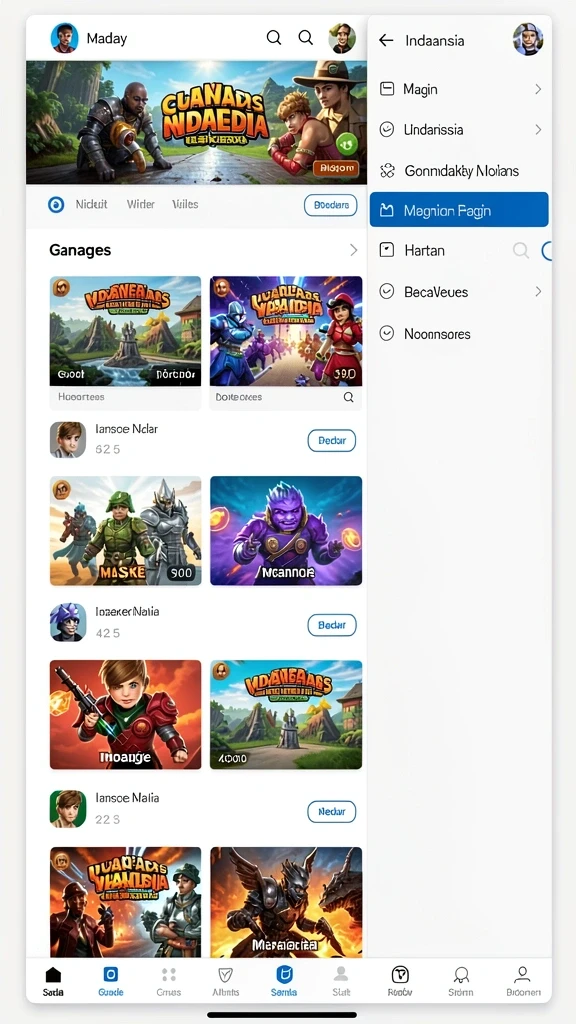Viewport: 576px width, 1024px height.
Task: Switch to the Guade tab
Action: tap(110, 982)
